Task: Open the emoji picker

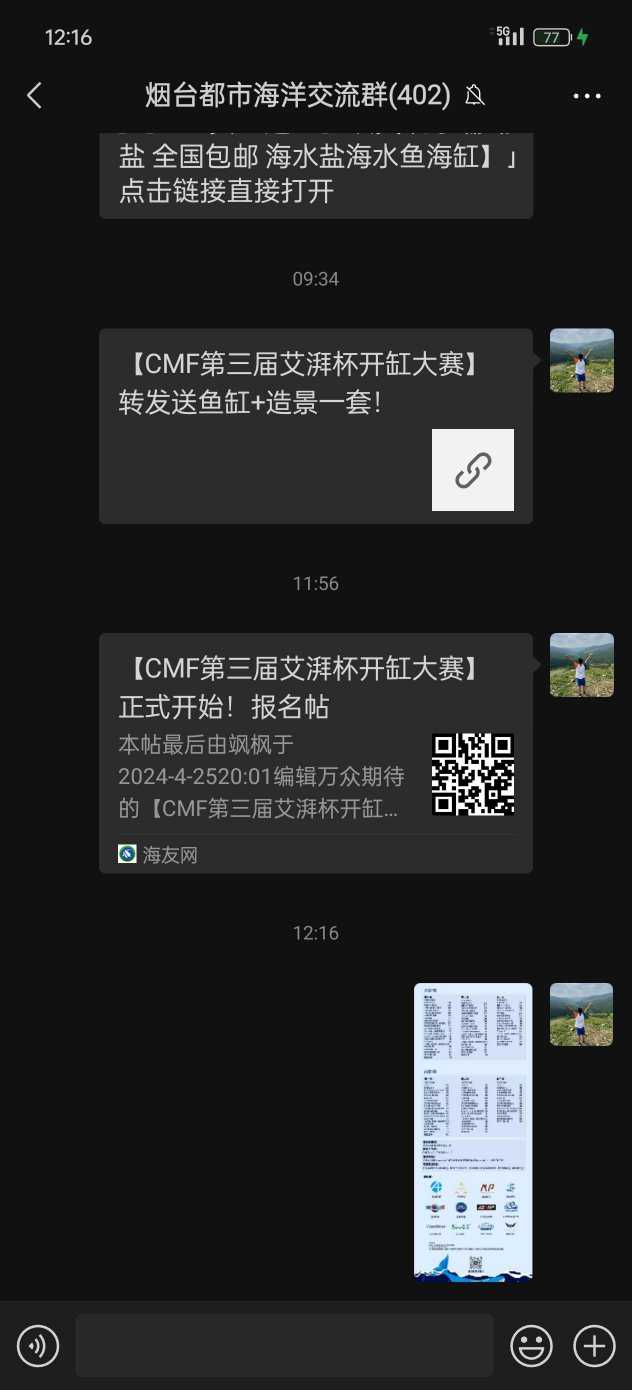Action: click(531, 1346)
